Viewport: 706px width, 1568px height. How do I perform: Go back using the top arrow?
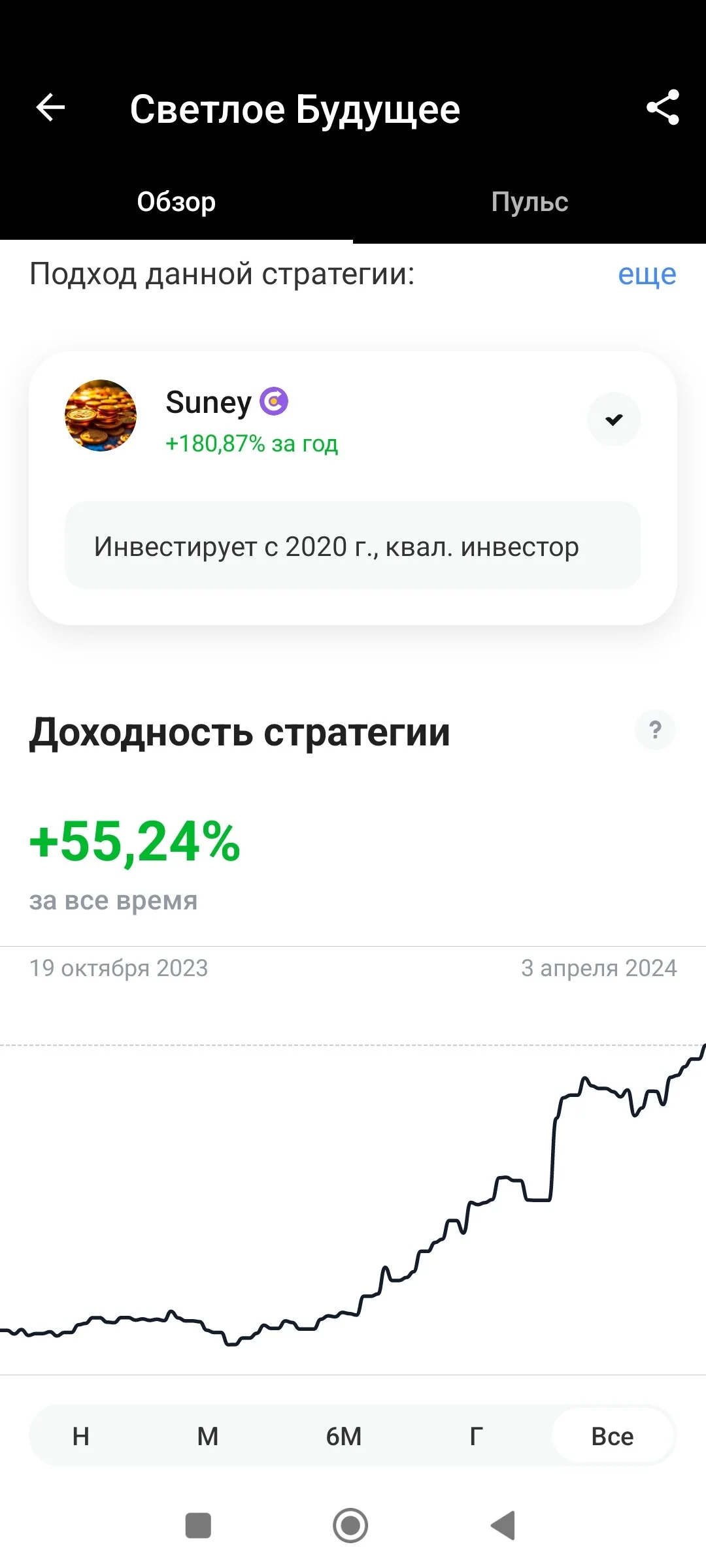click(50, 108)
